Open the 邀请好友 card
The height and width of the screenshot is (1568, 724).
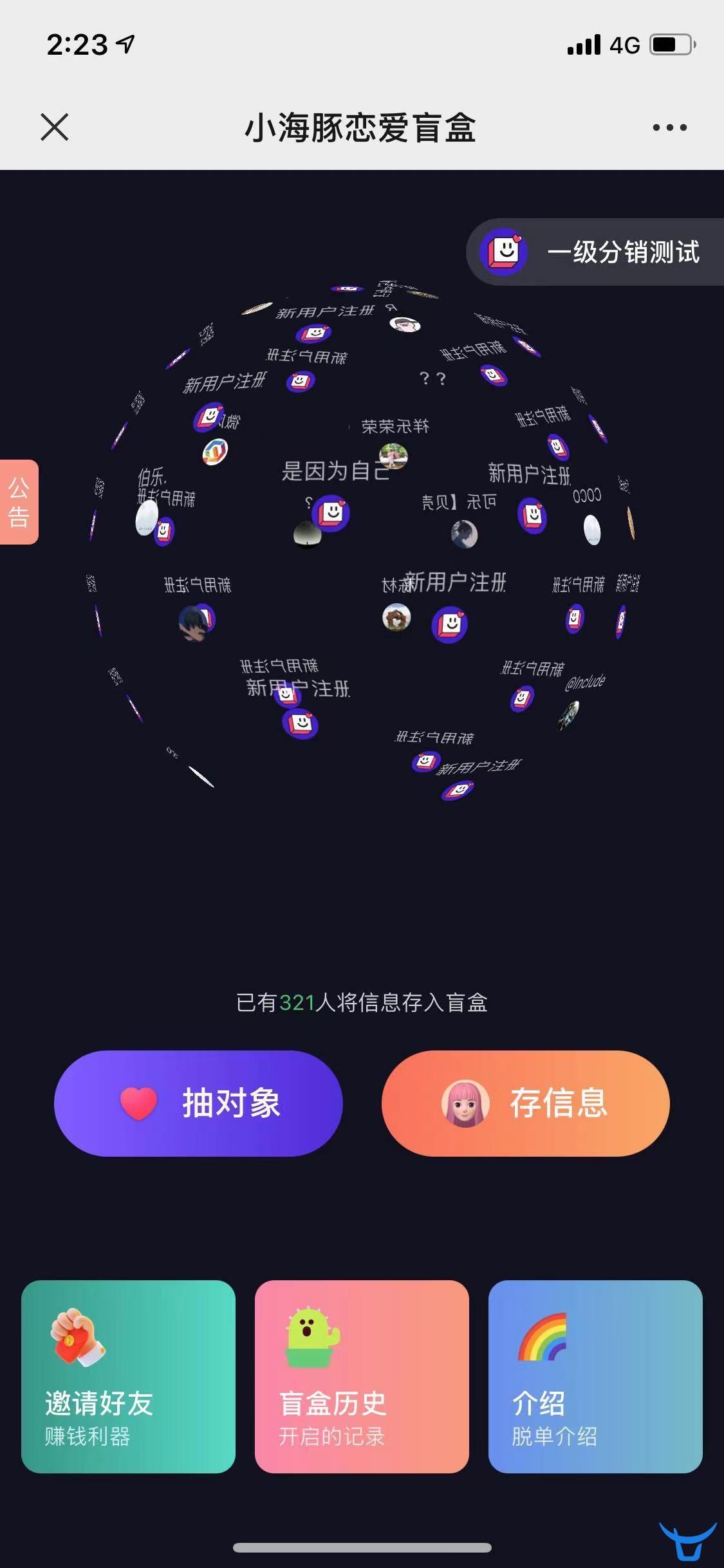tap(128, 1376)
